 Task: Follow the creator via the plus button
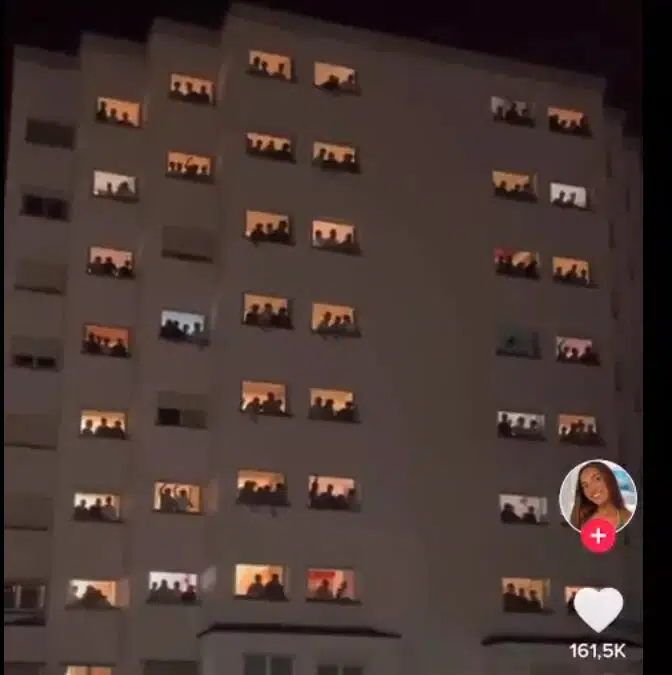point(598,536)
